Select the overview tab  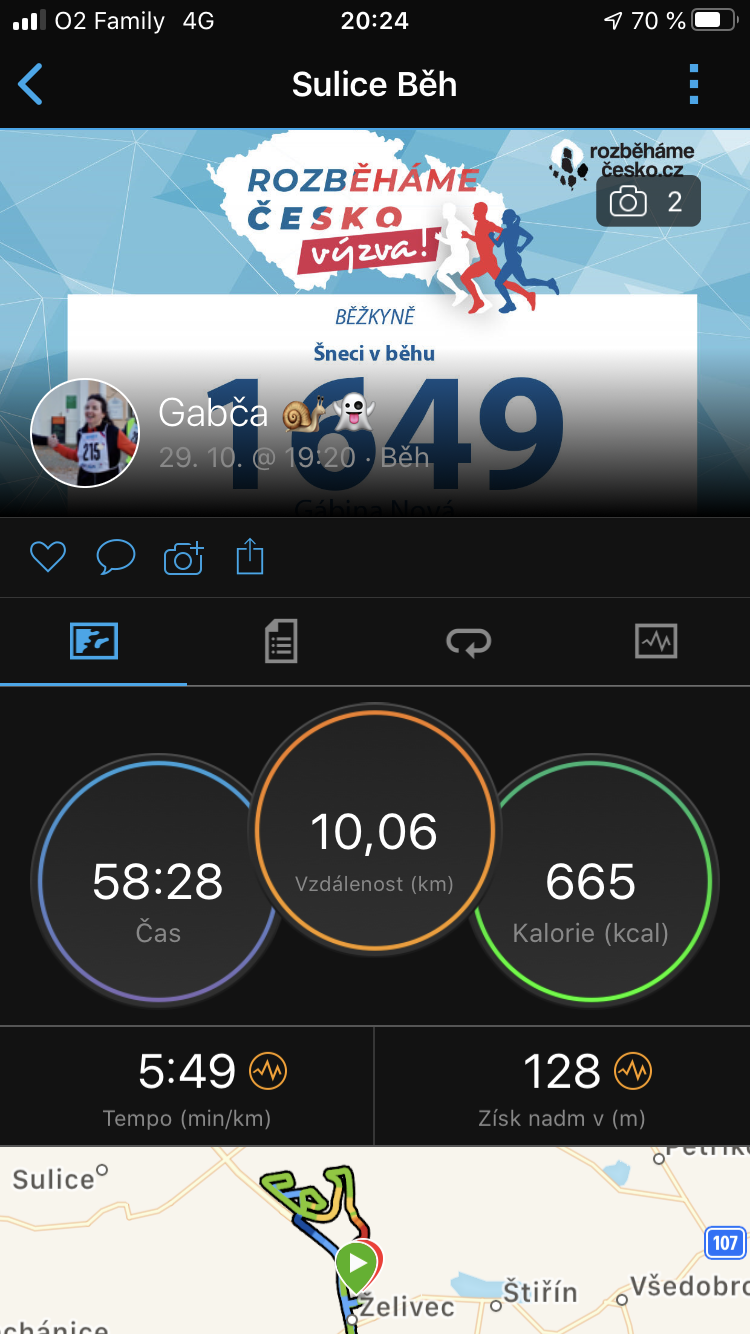point(94,641)
